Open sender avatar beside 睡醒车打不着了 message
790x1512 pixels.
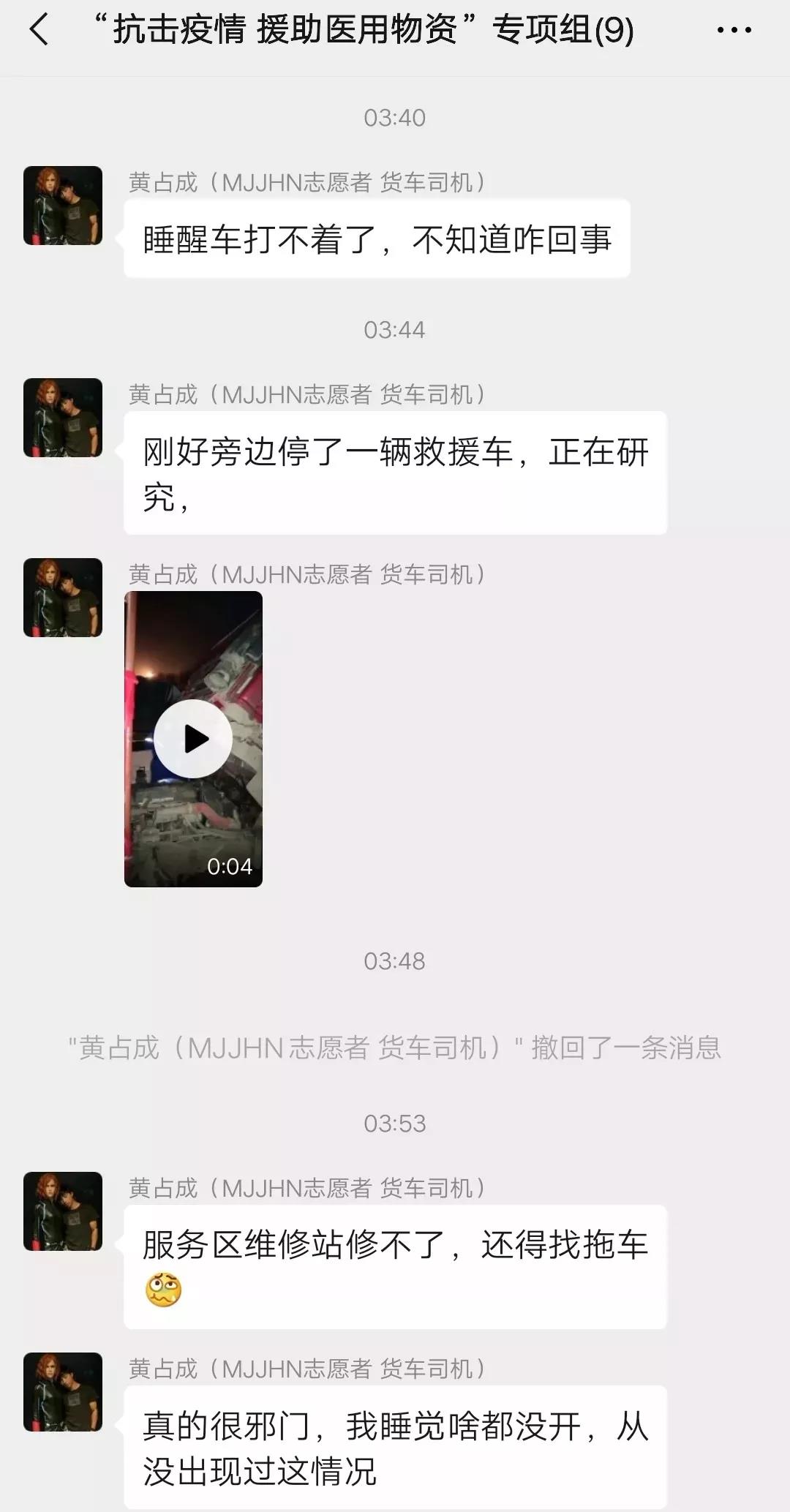63,206
